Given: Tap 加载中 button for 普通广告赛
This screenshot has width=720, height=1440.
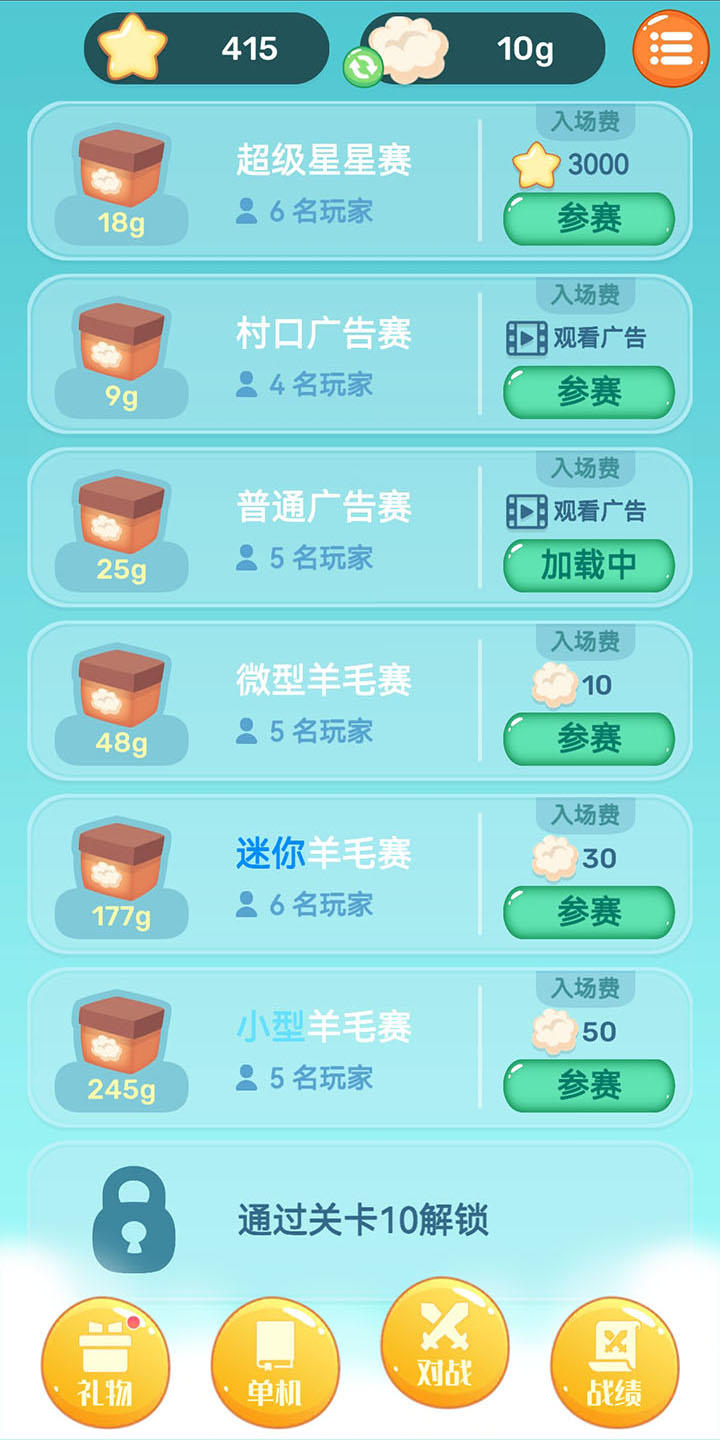Looking at the screenshot, I should click(x=588, y=565).
